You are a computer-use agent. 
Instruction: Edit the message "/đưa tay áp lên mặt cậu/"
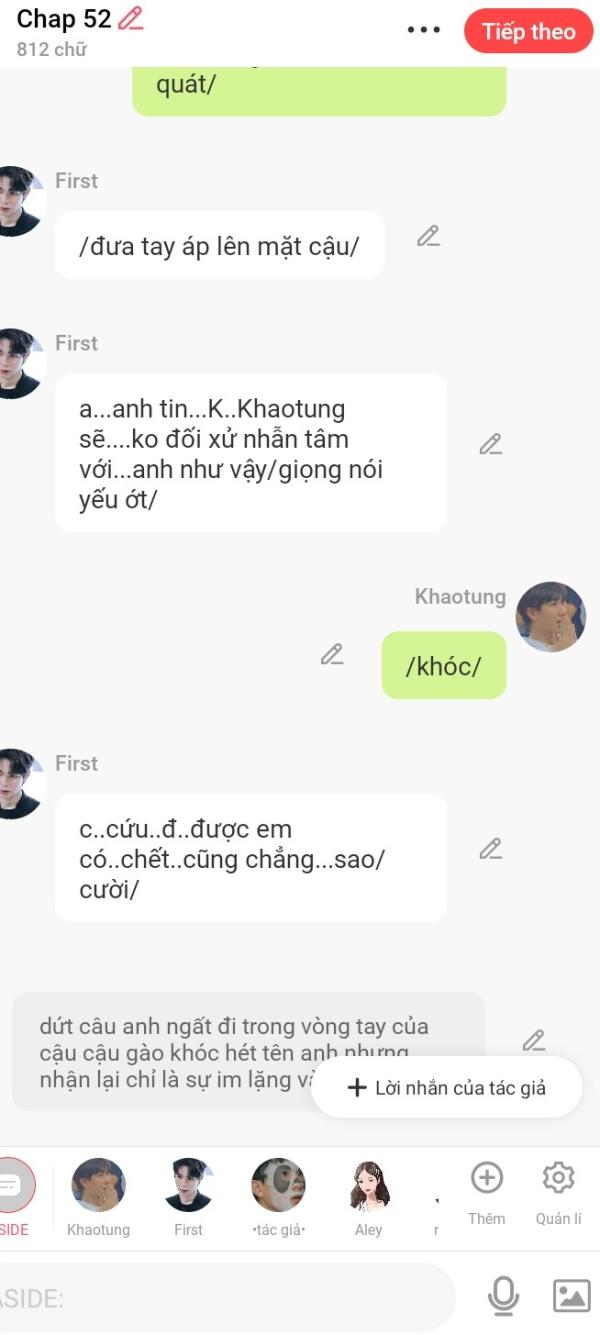click(428, 237)
